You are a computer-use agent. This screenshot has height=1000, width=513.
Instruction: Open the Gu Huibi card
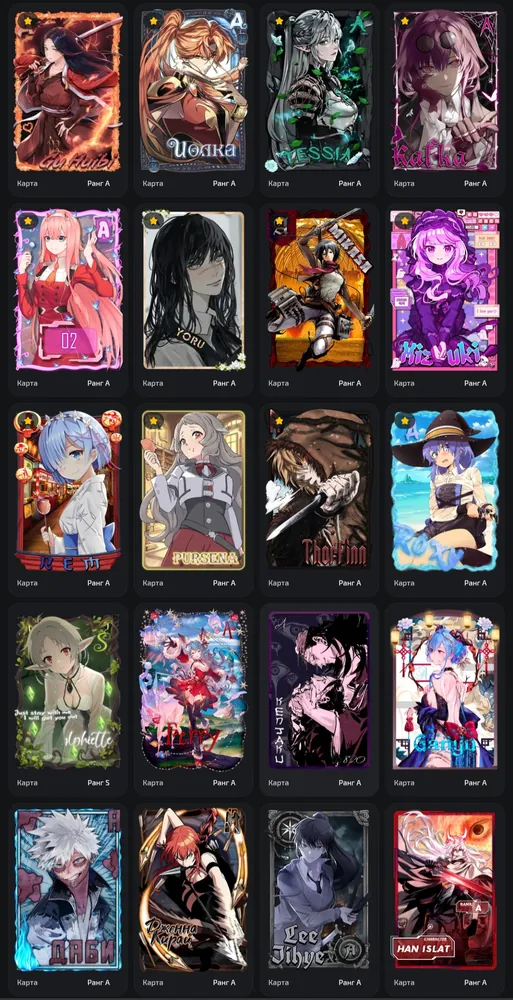(x=68, y=92)
